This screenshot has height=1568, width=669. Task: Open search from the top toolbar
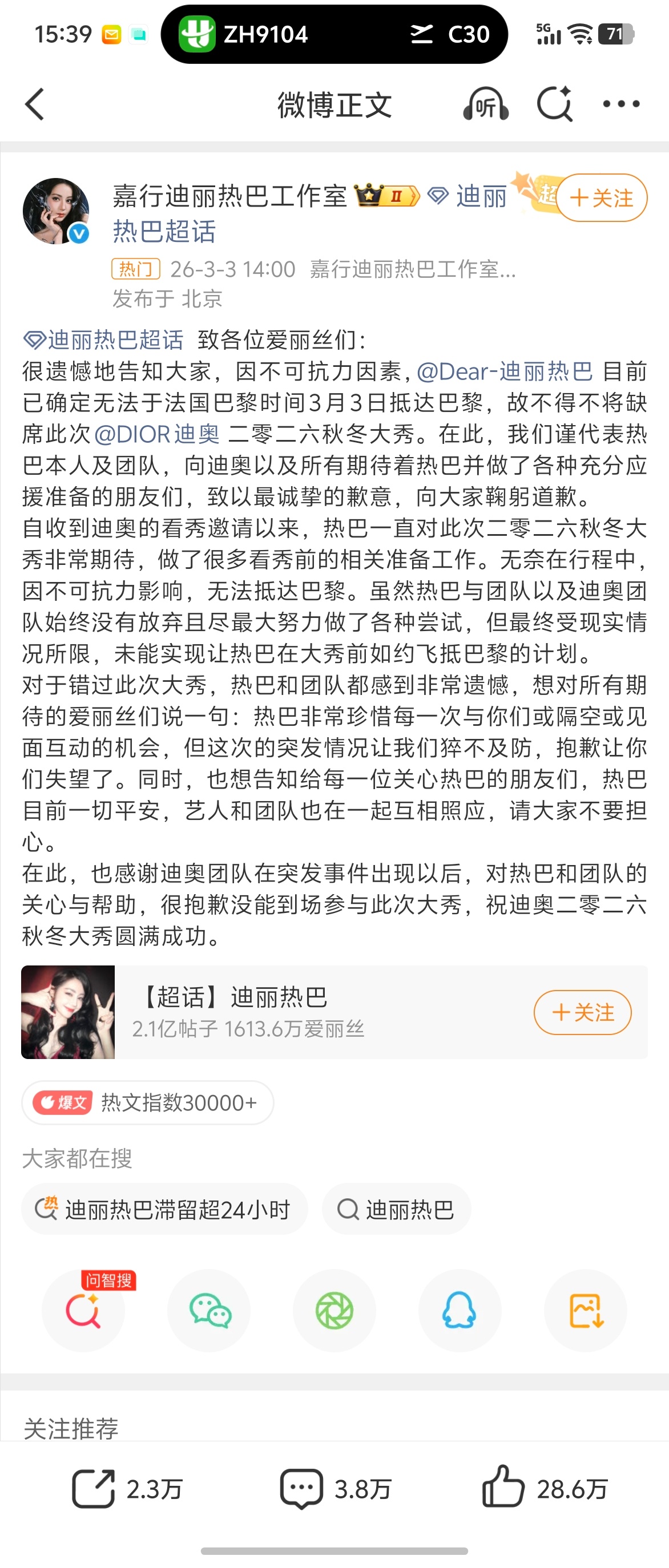pyautogui.click(x=555, y=104)
